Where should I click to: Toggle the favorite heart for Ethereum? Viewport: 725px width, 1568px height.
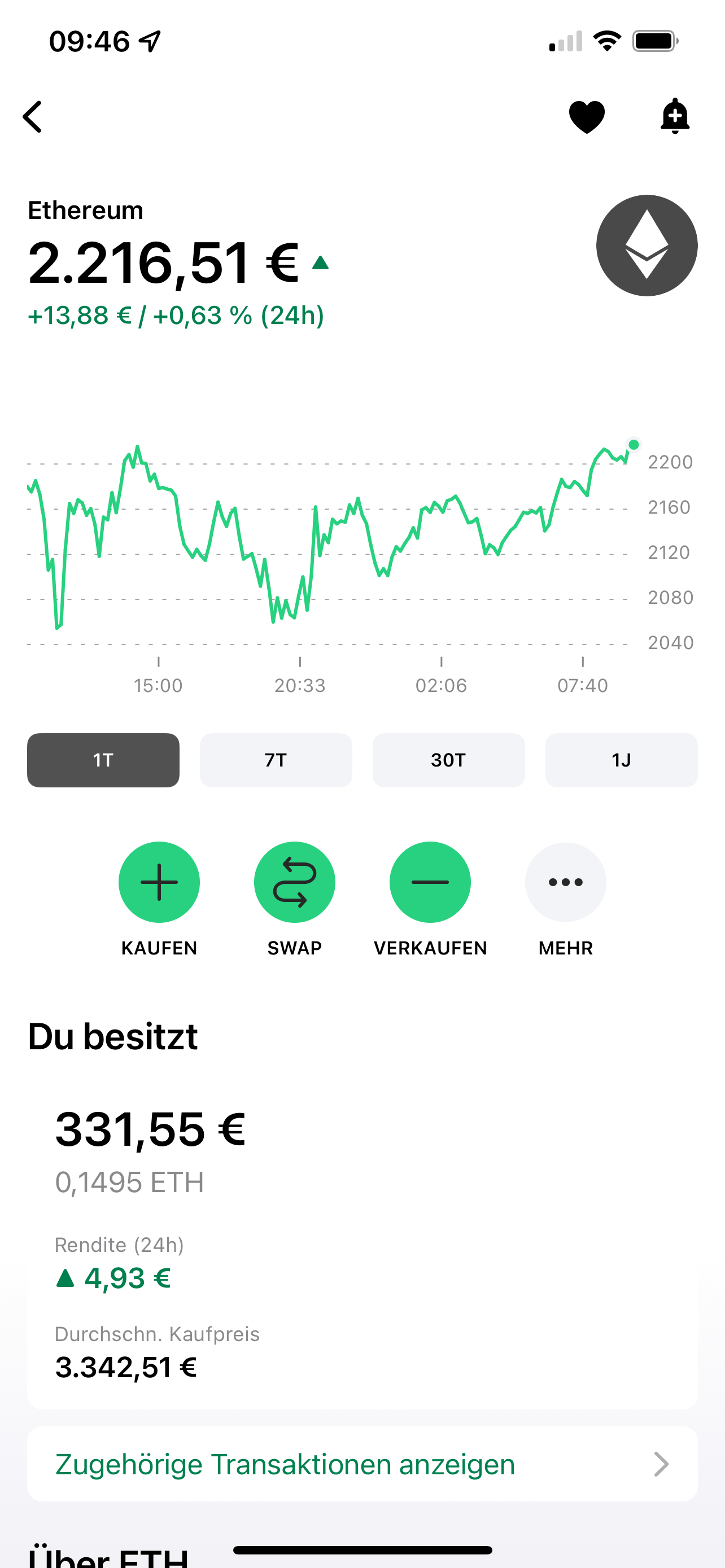tap(586, 116)
